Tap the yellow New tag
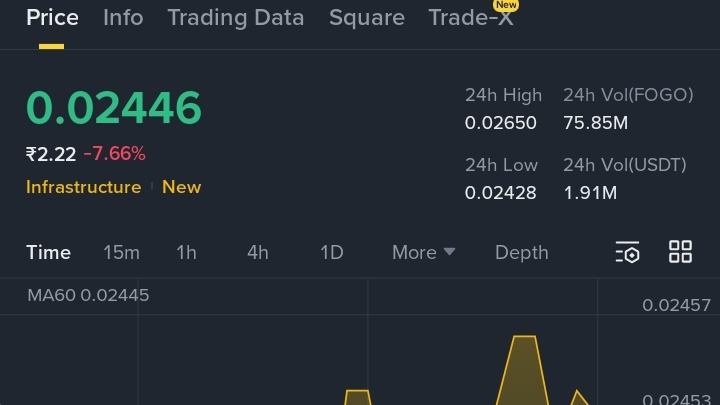Screen dimensions: 720x405 (182, 187)
